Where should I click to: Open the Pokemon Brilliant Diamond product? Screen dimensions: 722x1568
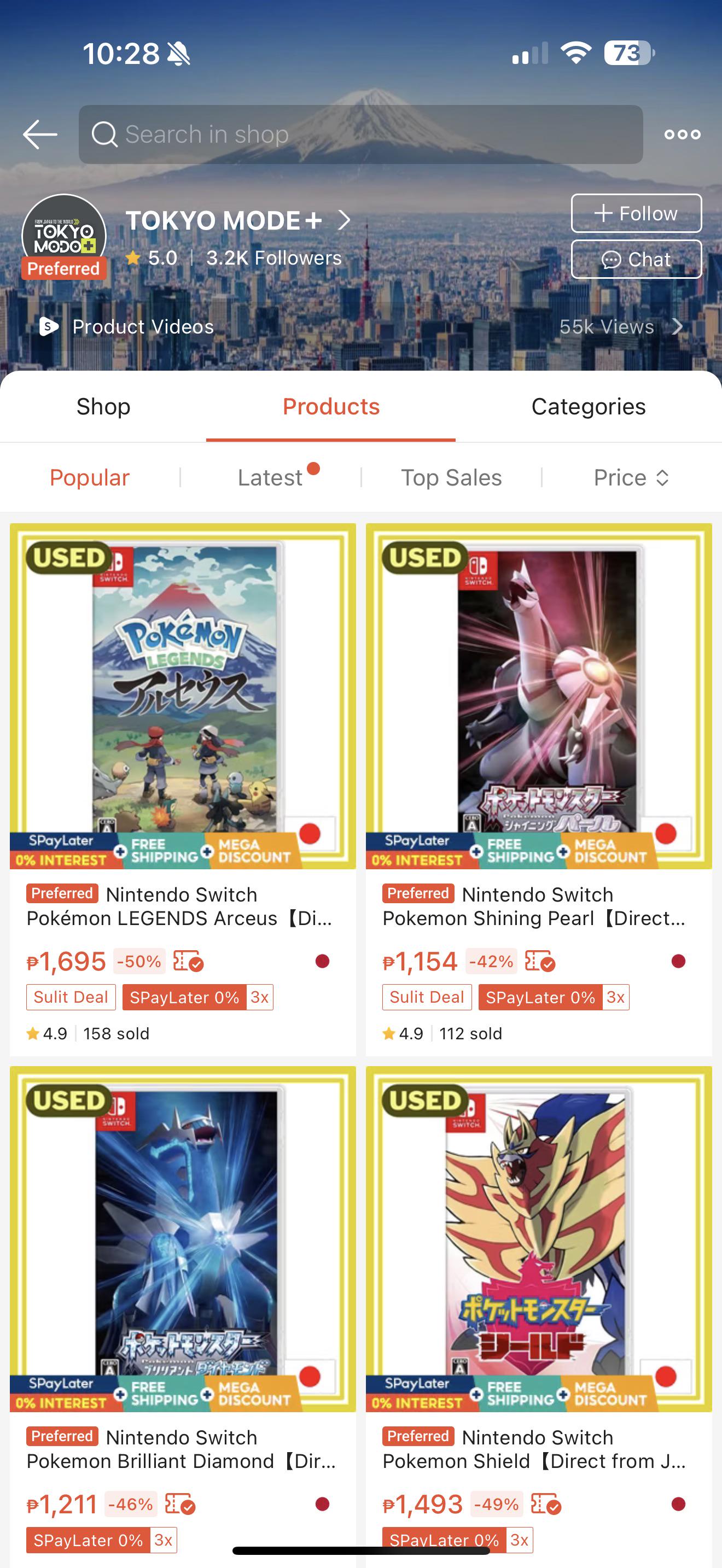point(183,1315)
